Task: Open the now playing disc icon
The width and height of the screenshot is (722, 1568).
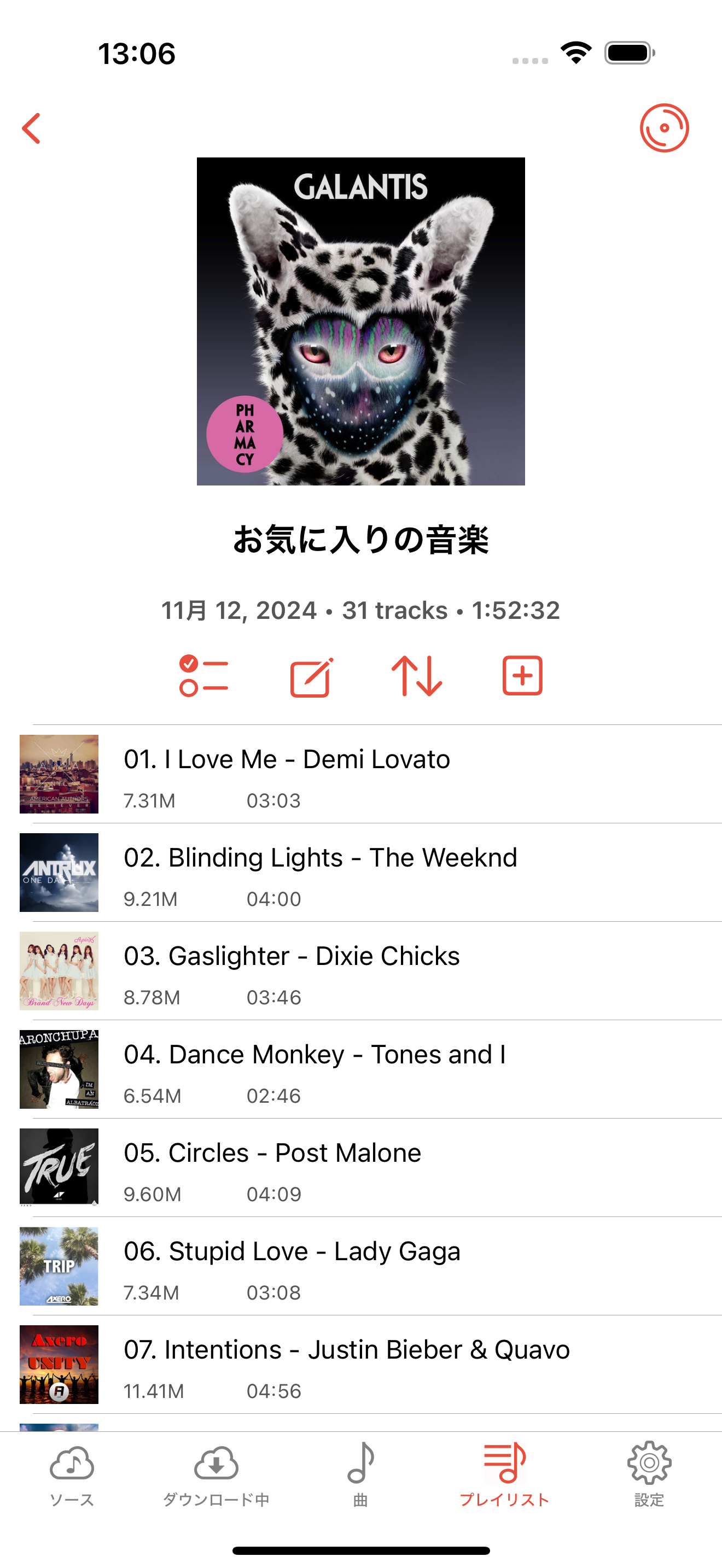Action: [664, 128]
